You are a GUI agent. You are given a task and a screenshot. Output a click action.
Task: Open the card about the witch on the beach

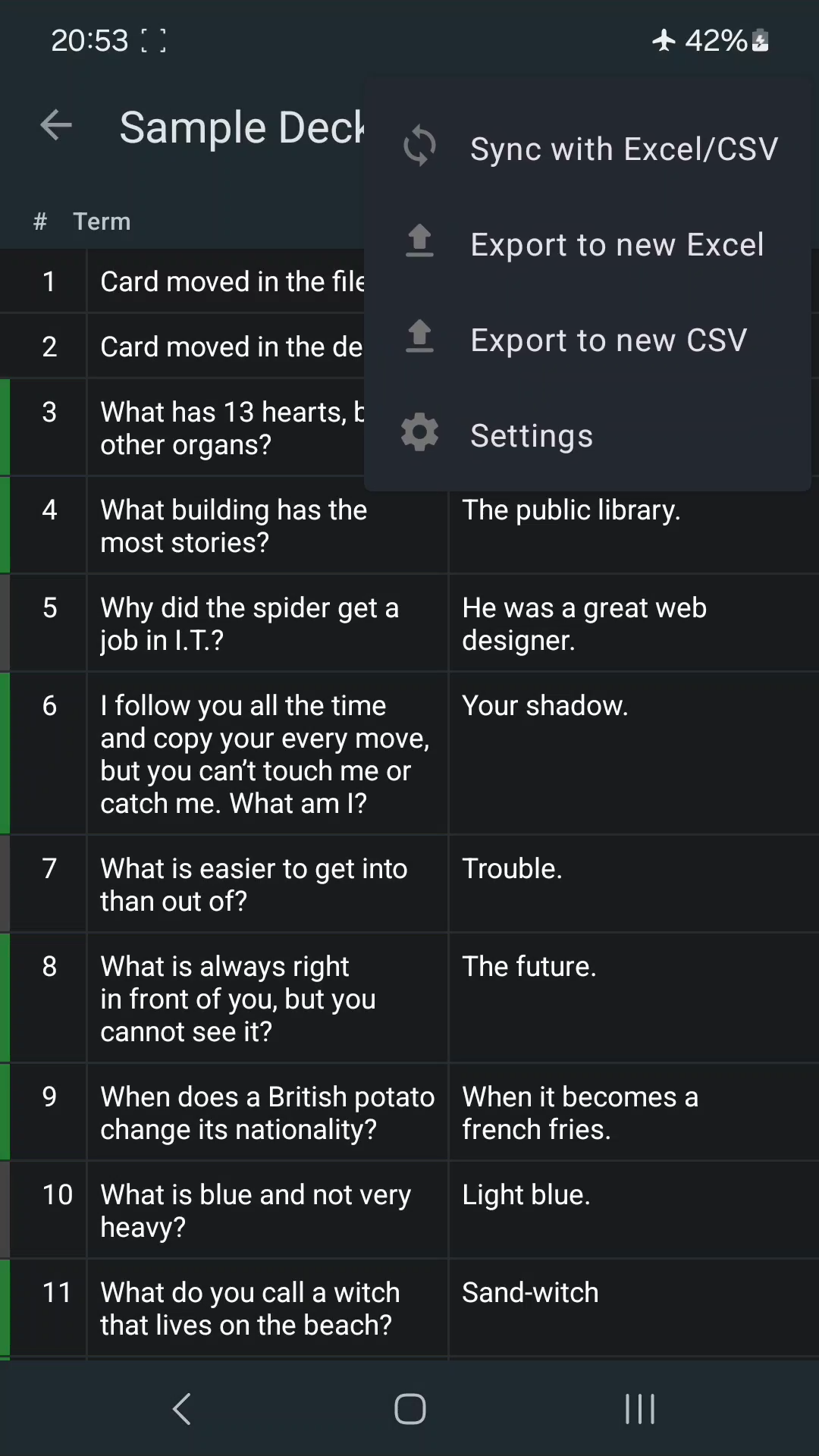[x=409, y=1308]
